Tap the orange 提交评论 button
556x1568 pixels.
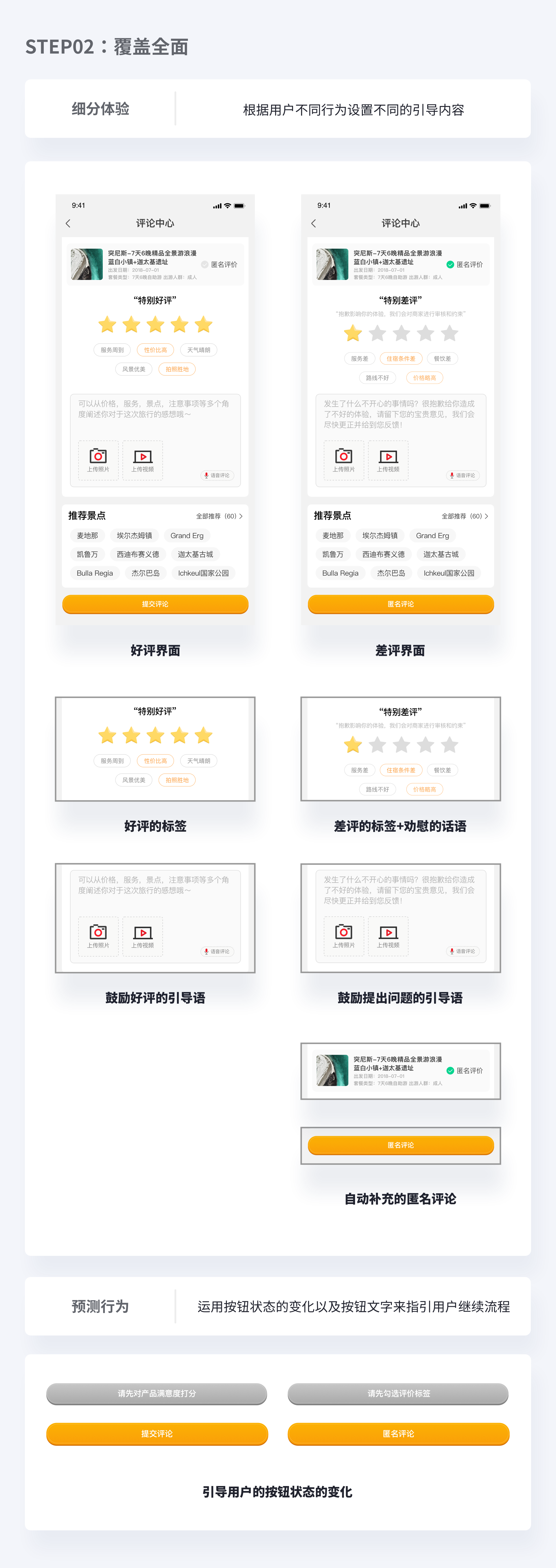[155, 604]
